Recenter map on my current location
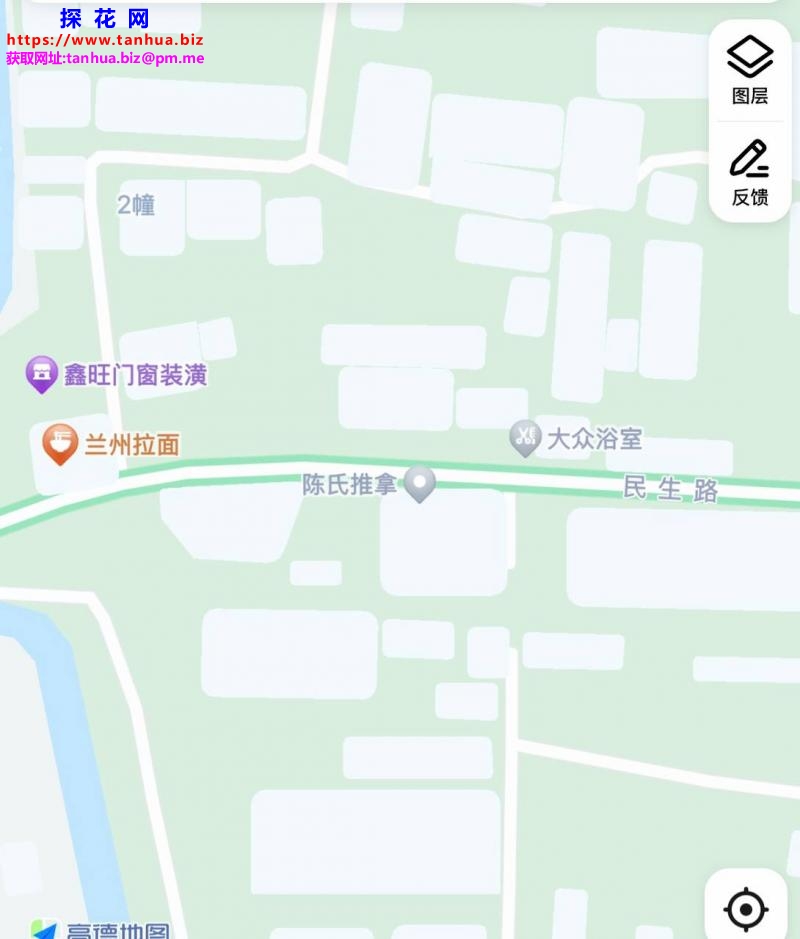Screen dimensions: 800x939 746,909
